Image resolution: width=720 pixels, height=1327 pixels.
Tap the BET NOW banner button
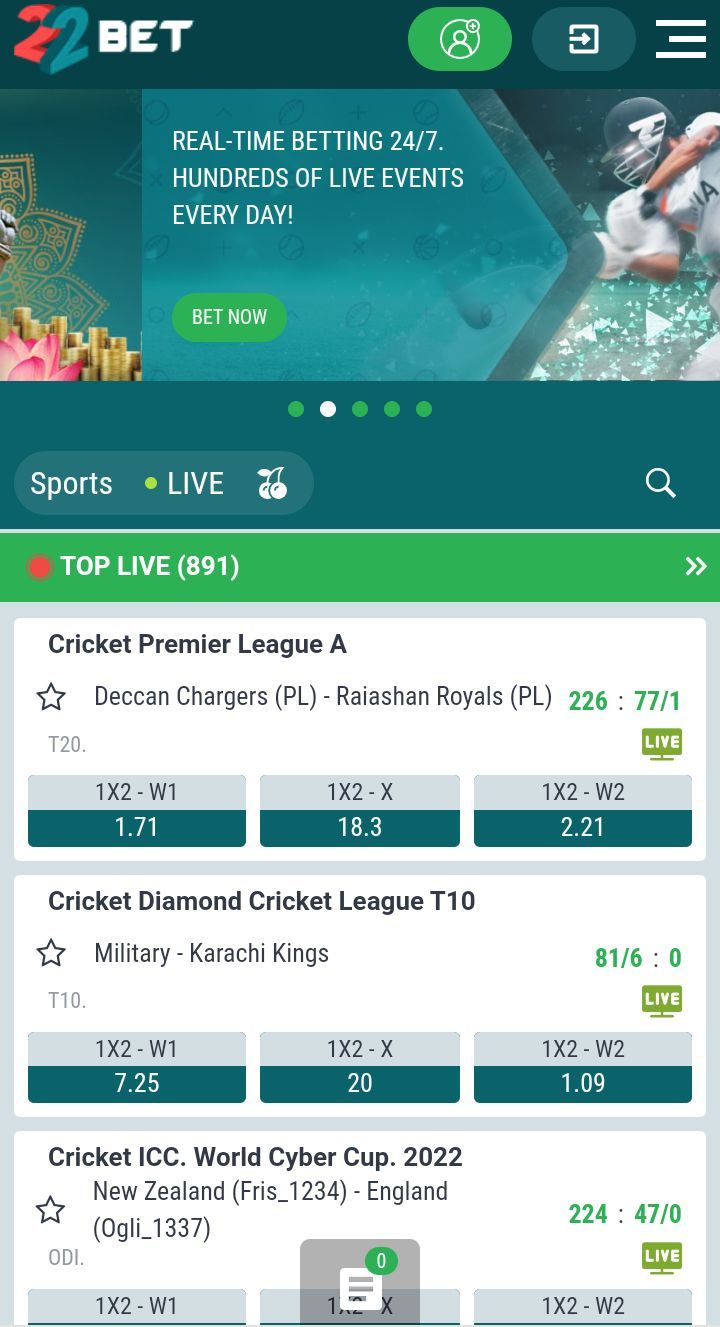point(229,317)
